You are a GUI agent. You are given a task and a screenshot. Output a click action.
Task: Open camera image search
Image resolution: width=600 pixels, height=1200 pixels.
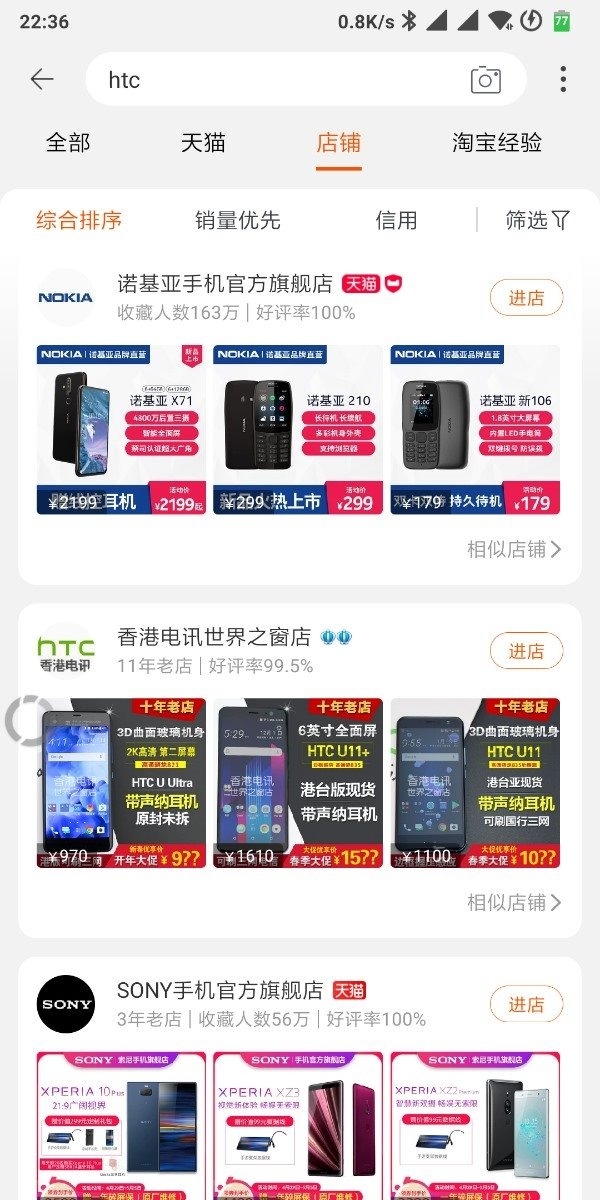point(485,80)
